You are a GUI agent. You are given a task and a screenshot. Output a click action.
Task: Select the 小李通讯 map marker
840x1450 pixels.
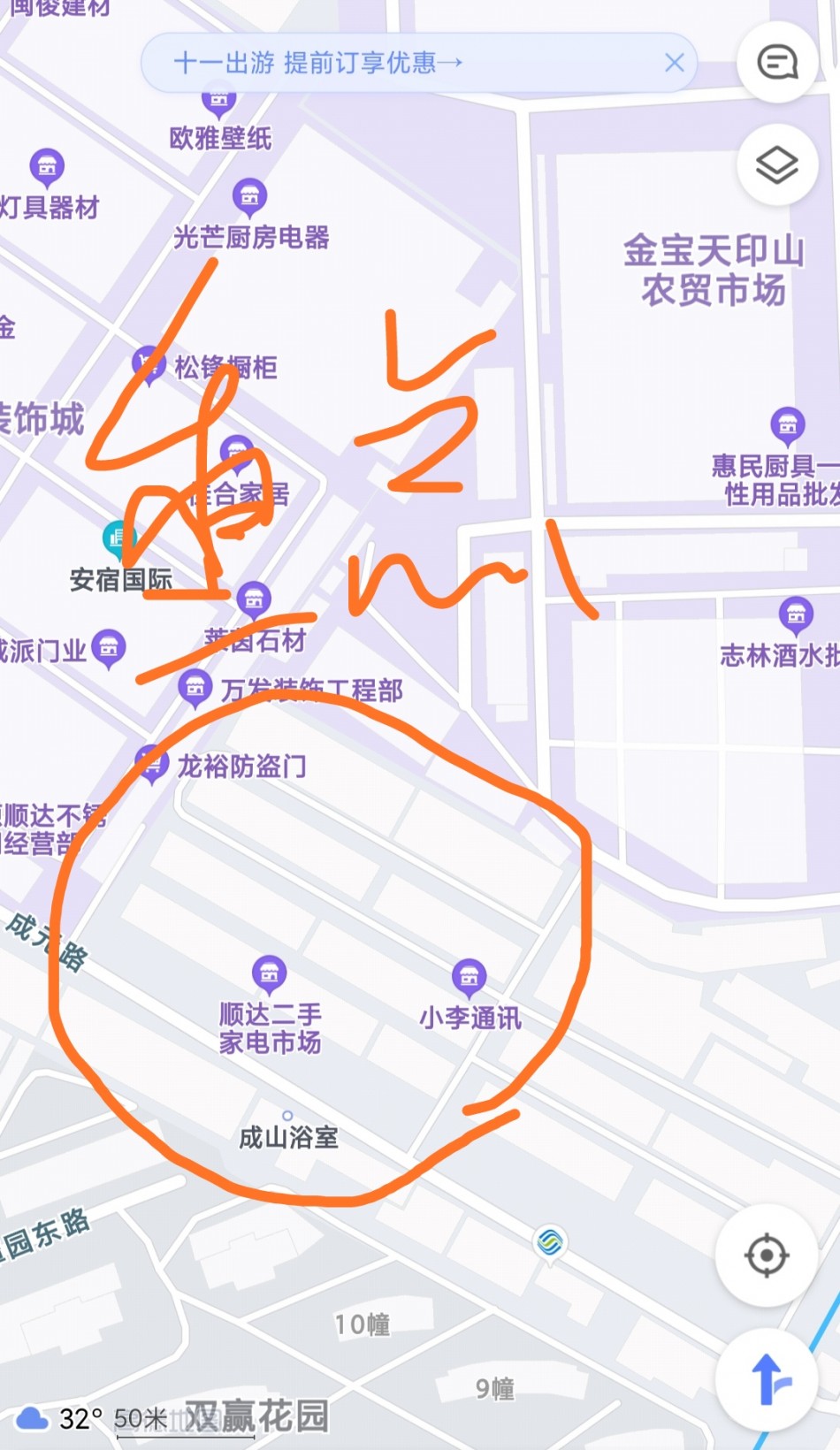[469, 976]
